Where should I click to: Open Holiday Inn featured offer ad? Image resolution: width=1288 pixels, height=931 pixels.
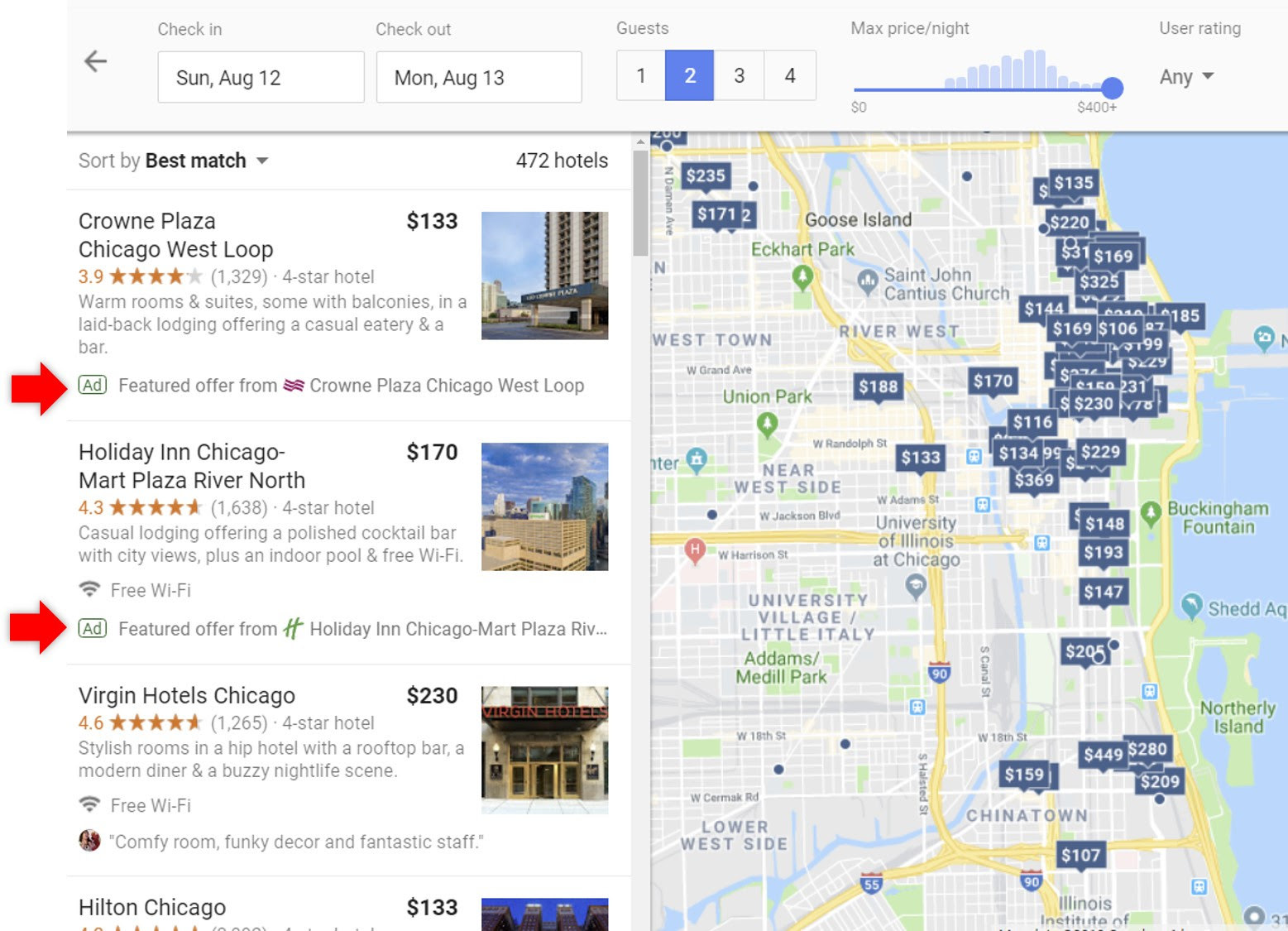[362, 629]
